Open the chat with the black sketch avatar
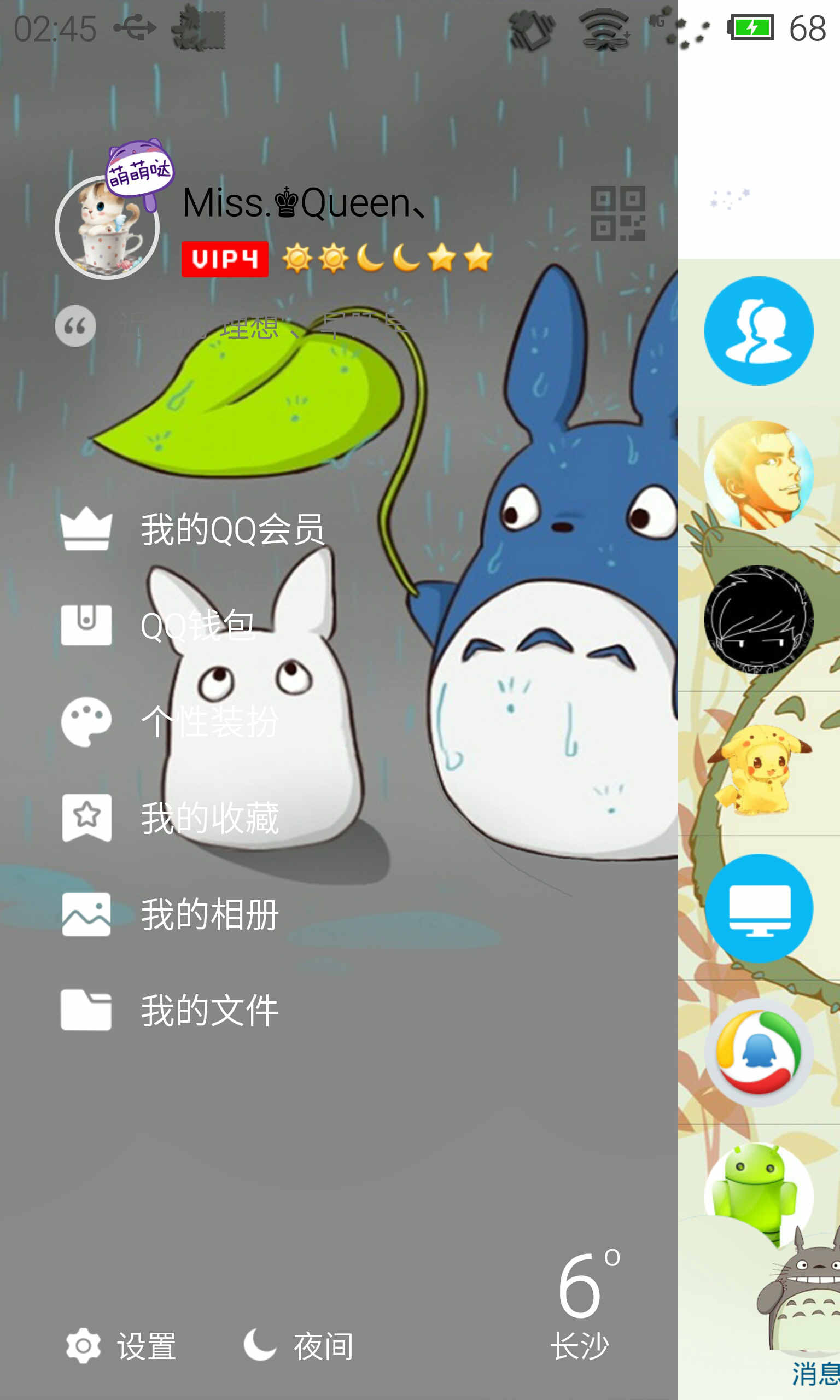The width and height of the screenshot is (840, 1400). (x=759, y=620)
